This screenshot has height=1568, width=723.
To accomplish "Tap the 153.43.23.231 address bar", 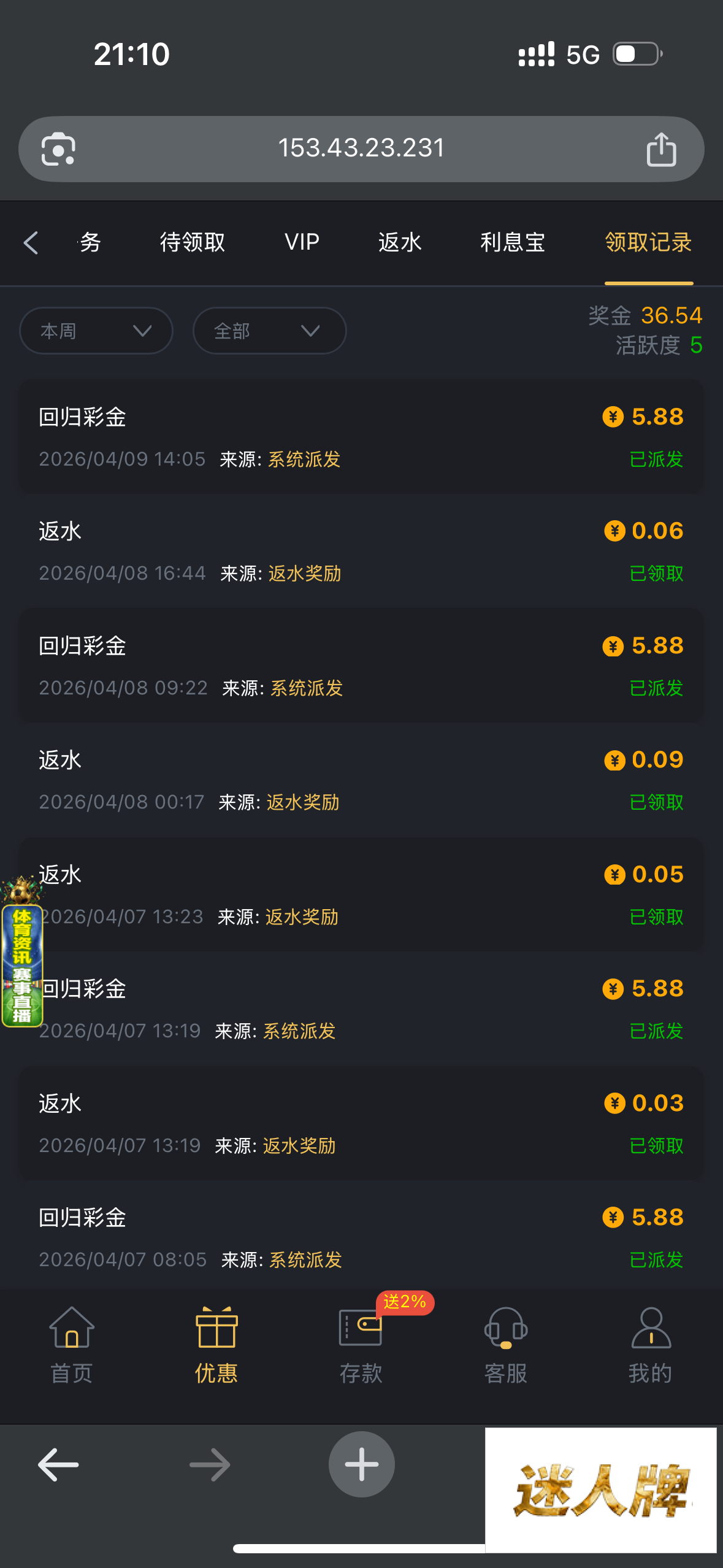I will (x=361, y=148).
